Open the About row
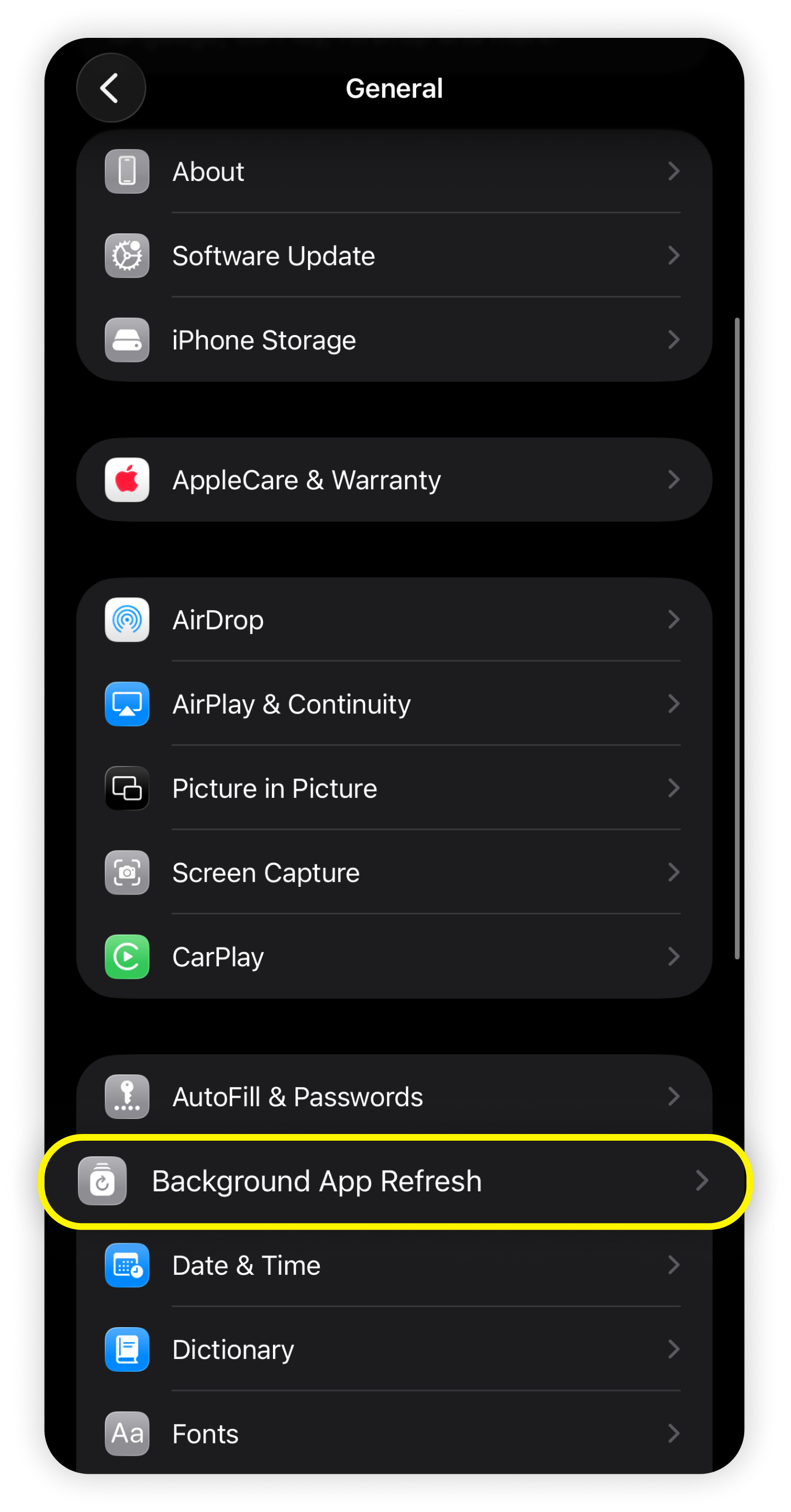The width and height of the screenshot is (791, 1512). tap(393, 171)
